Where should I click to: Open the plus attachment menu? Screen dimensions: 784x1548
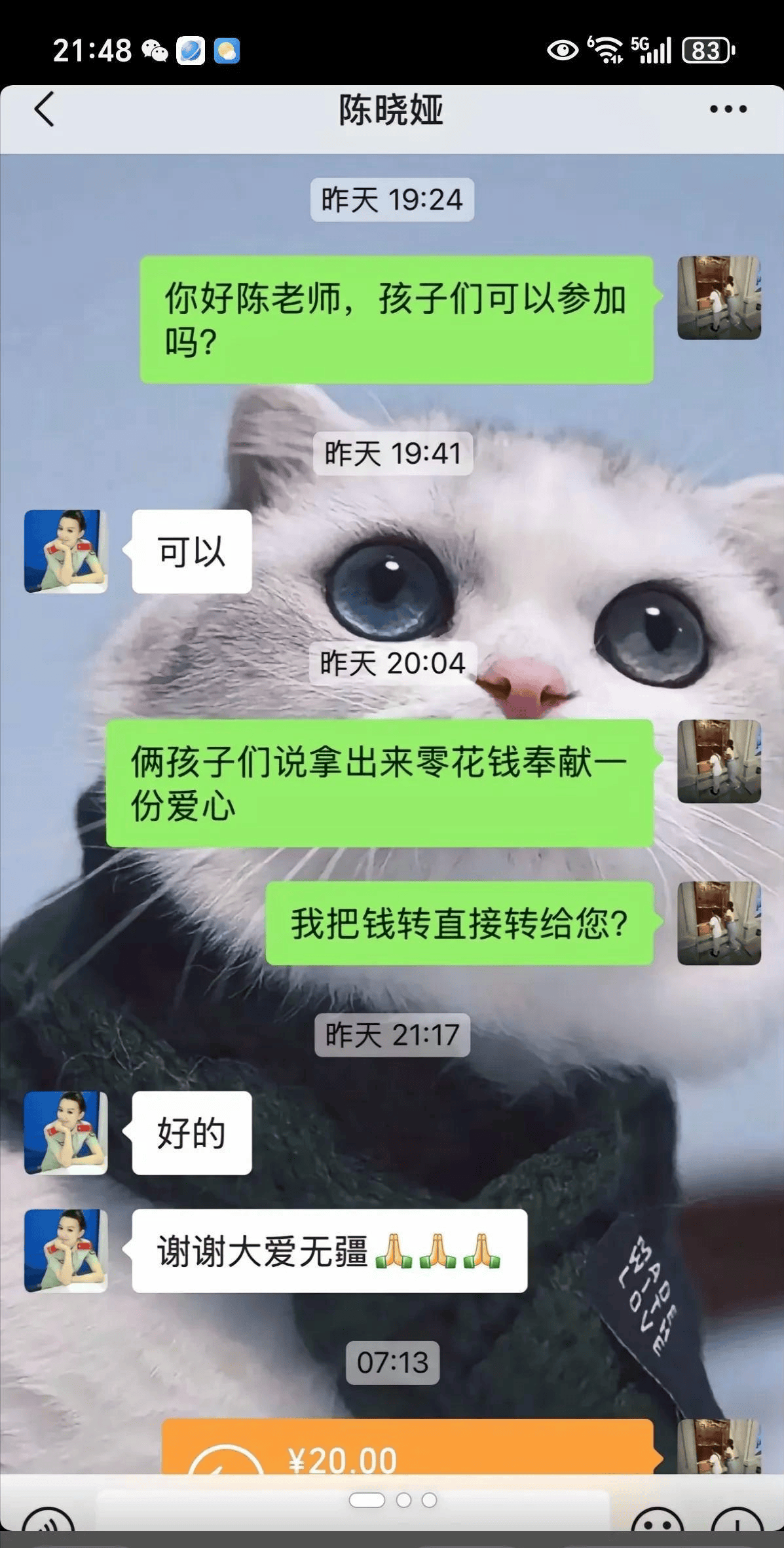tap(737, 1523)
